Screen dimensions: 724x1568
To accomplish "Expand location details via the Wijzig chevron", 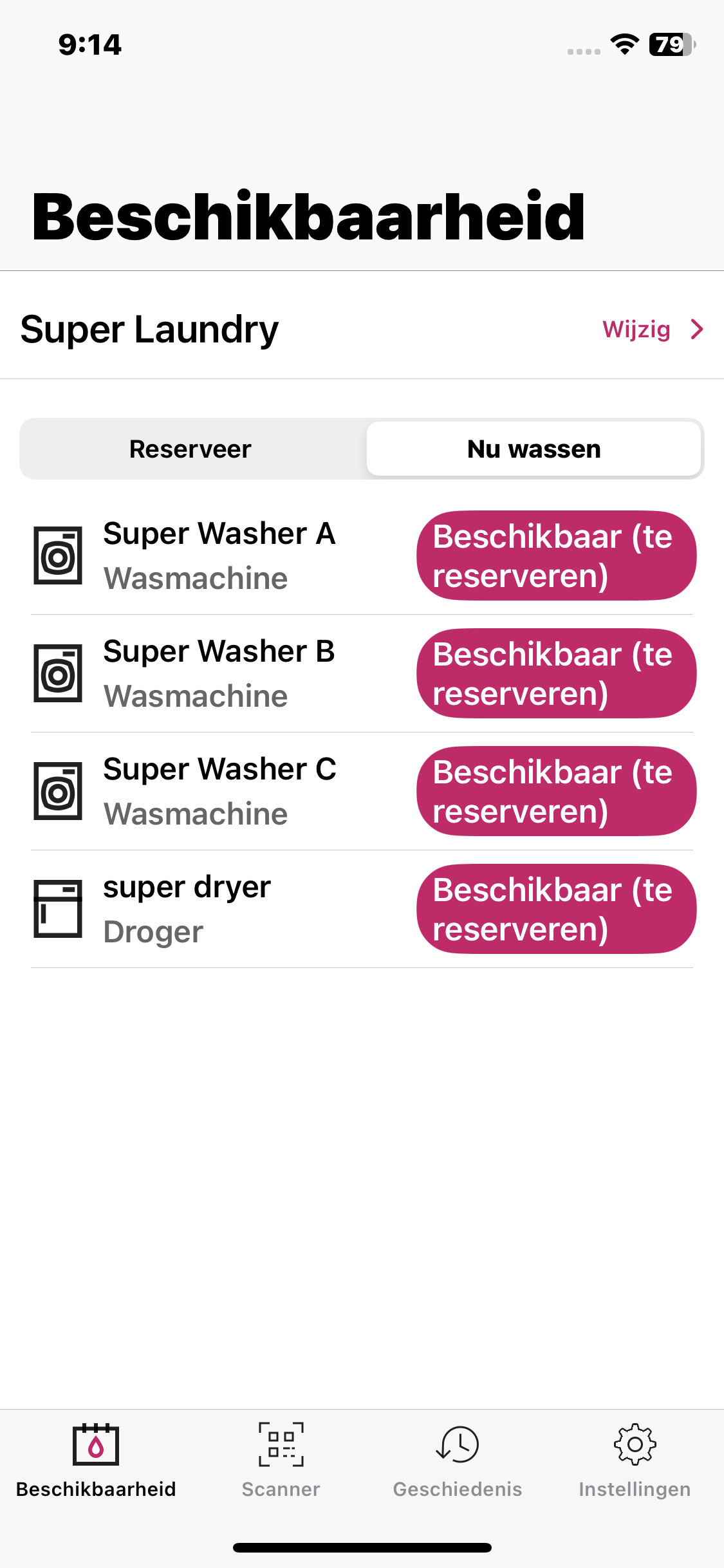I will (x=696, y=330).
